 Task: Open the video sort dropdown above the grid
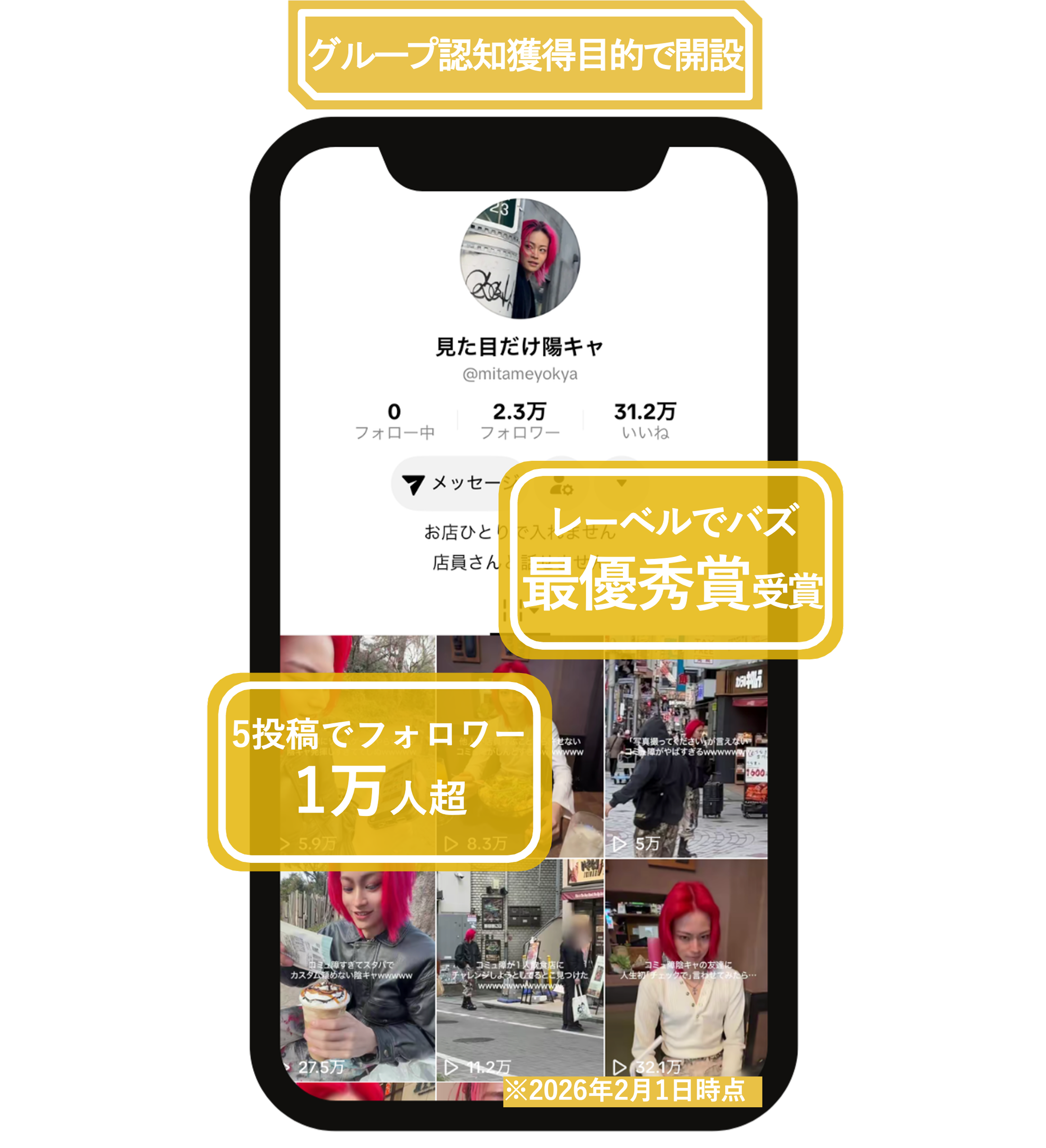point(533,611)
